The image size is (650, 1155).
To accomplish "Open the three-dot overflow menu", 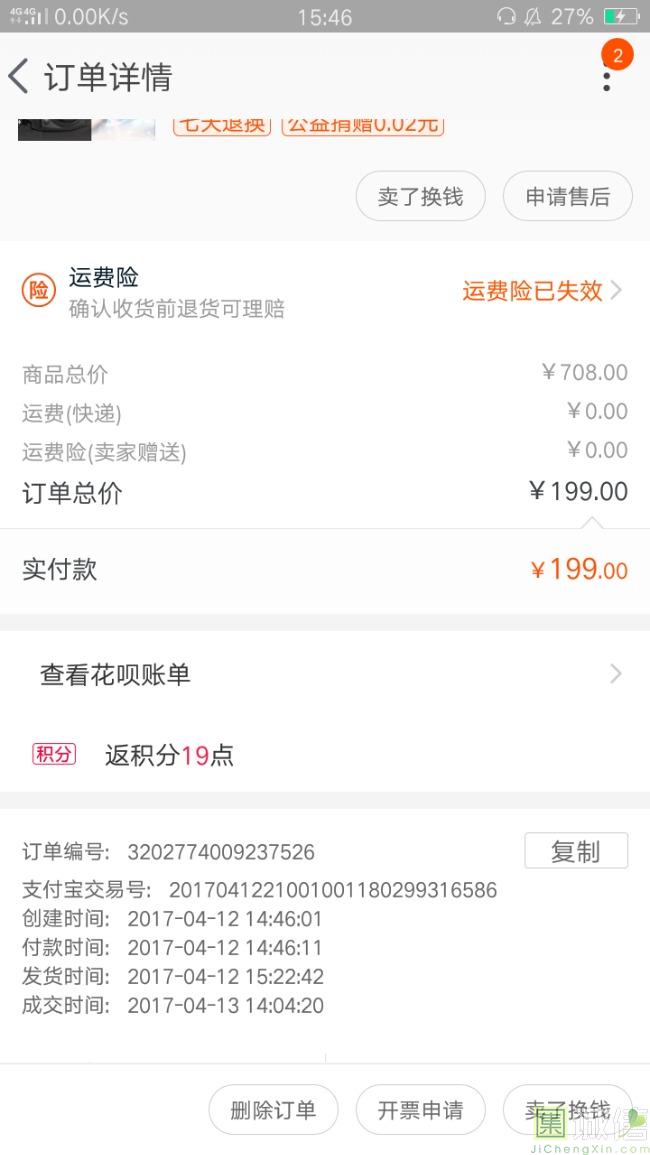I will (606, 78).
